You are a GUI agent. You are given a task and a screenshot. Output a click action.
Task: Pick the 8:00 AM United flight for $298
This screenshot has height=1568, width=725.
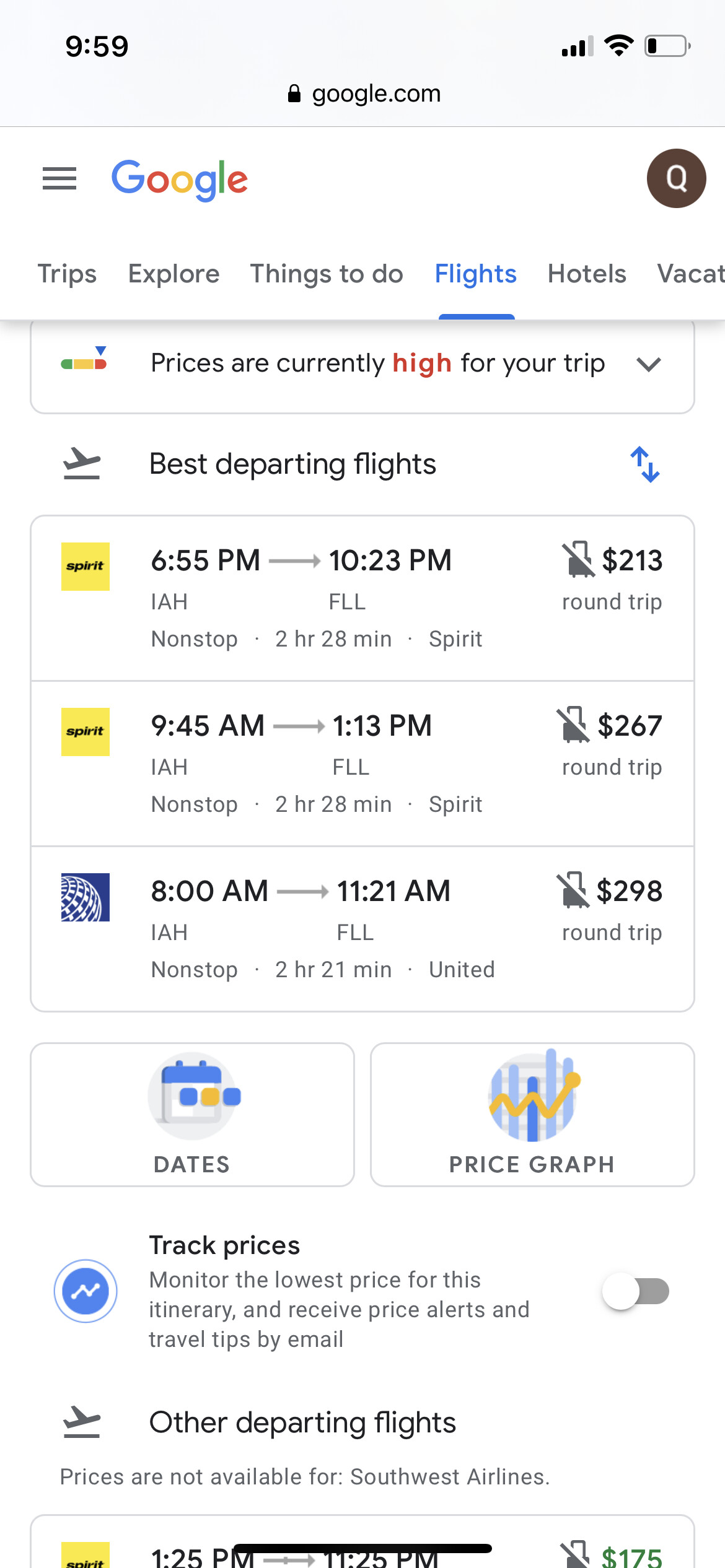(x=362, y=929)
